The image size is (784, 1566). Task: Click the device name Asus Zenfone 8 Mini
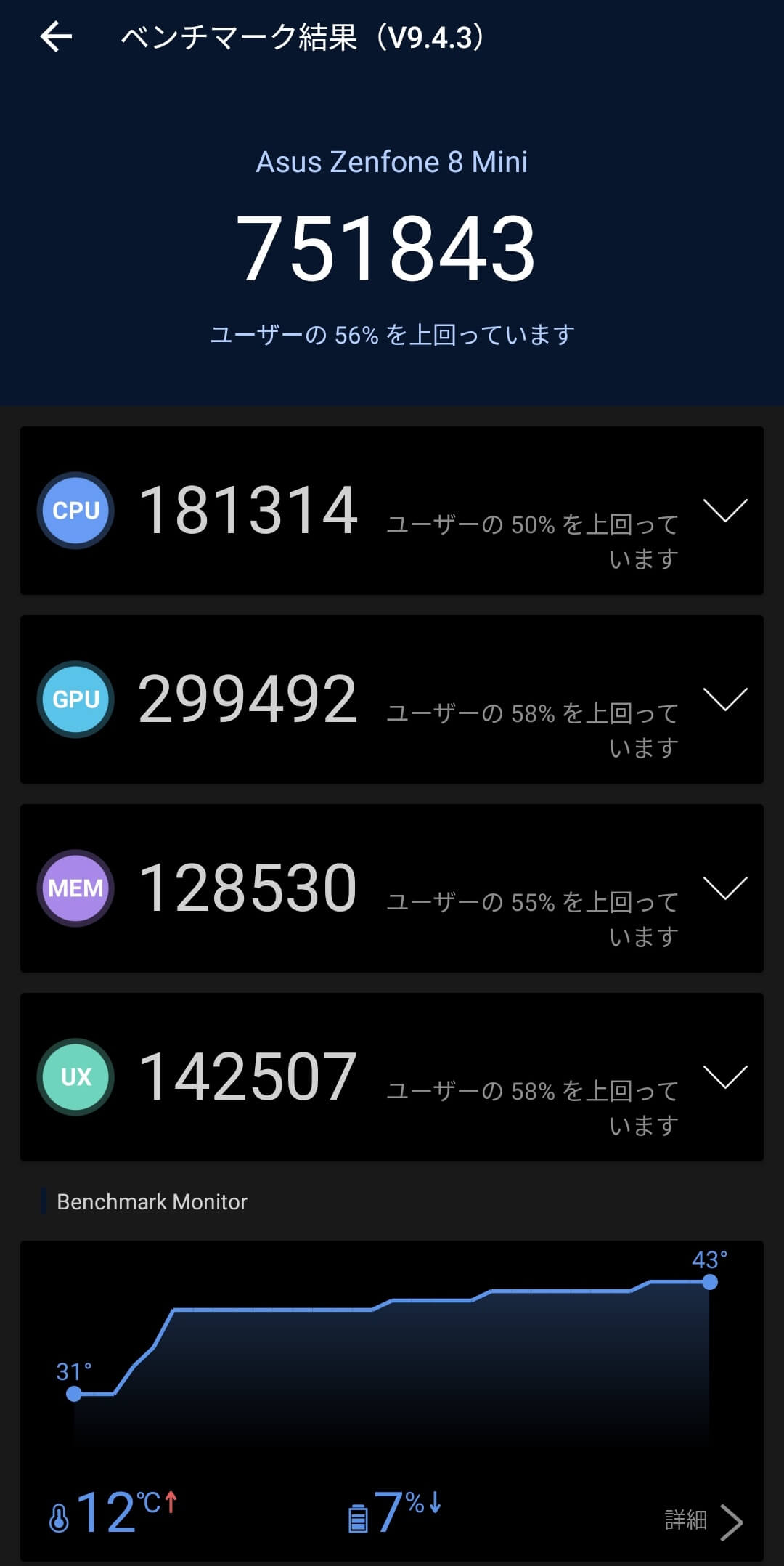392,161
